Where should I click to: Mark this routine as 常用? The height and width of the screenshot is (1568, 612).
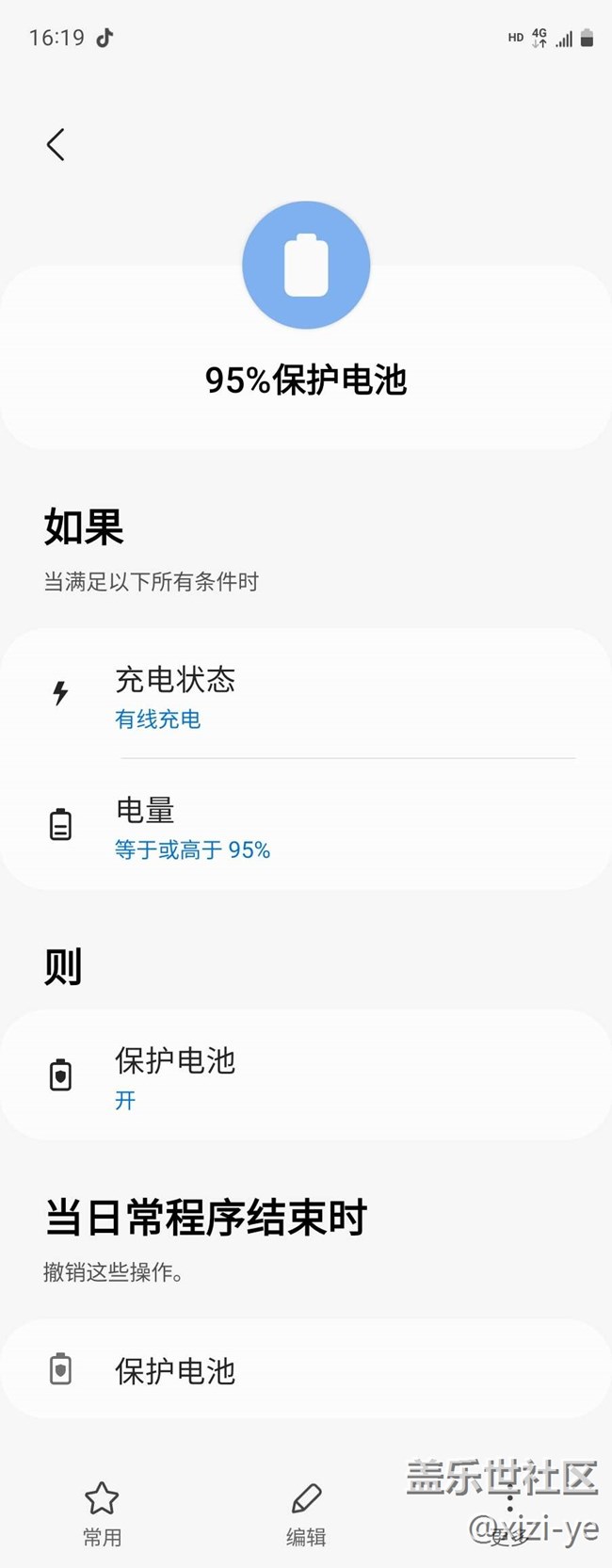pyautogui.click(x=102, y=1512)
